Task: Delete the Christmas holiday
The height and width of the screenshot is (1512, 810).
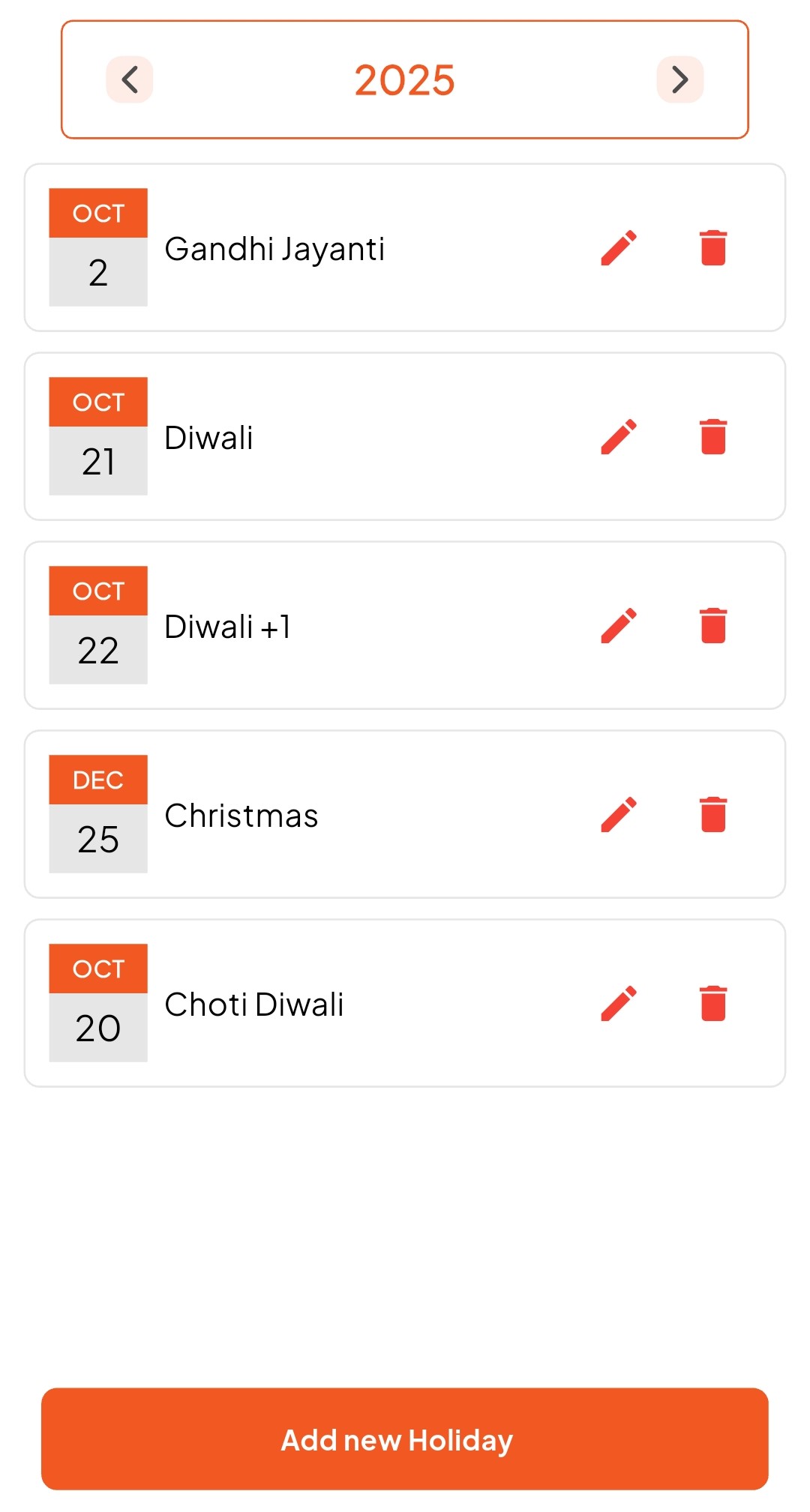Action: [713, 815]
